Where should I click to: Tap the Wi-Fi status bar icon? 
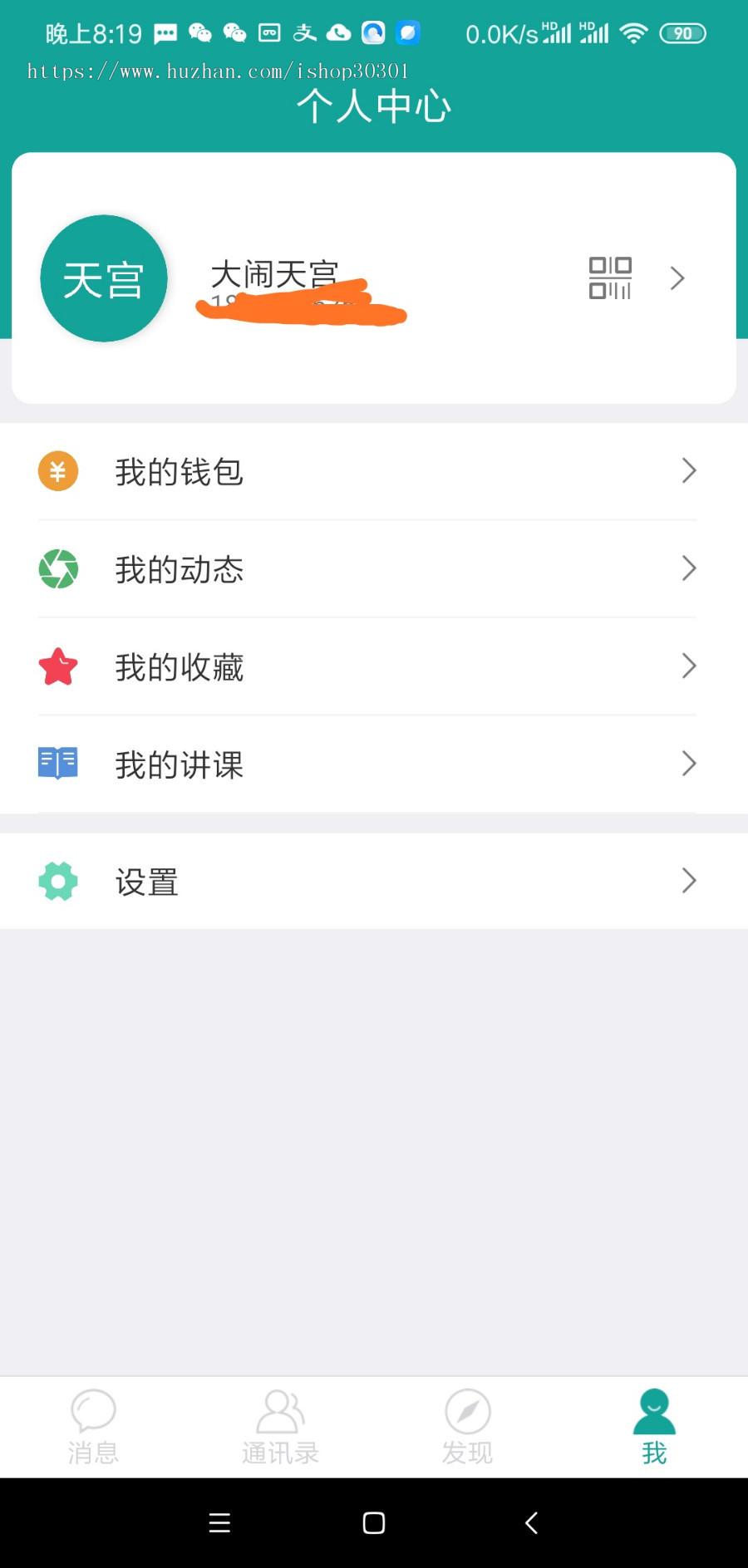(633, 32)
